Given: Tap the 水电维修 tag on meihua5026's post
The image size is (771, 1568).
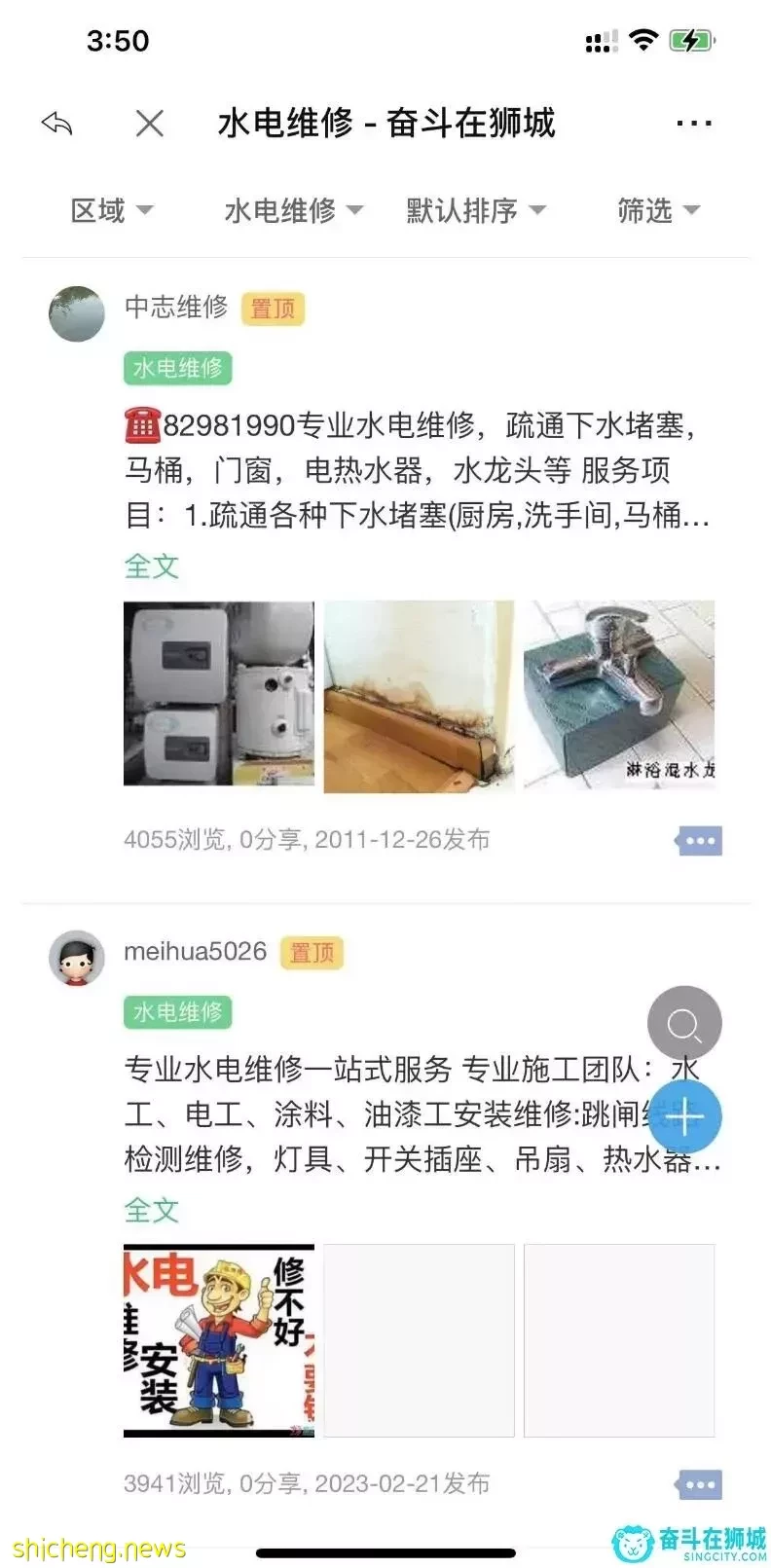Looking at the screenshot, I should tap(177, 1012).
